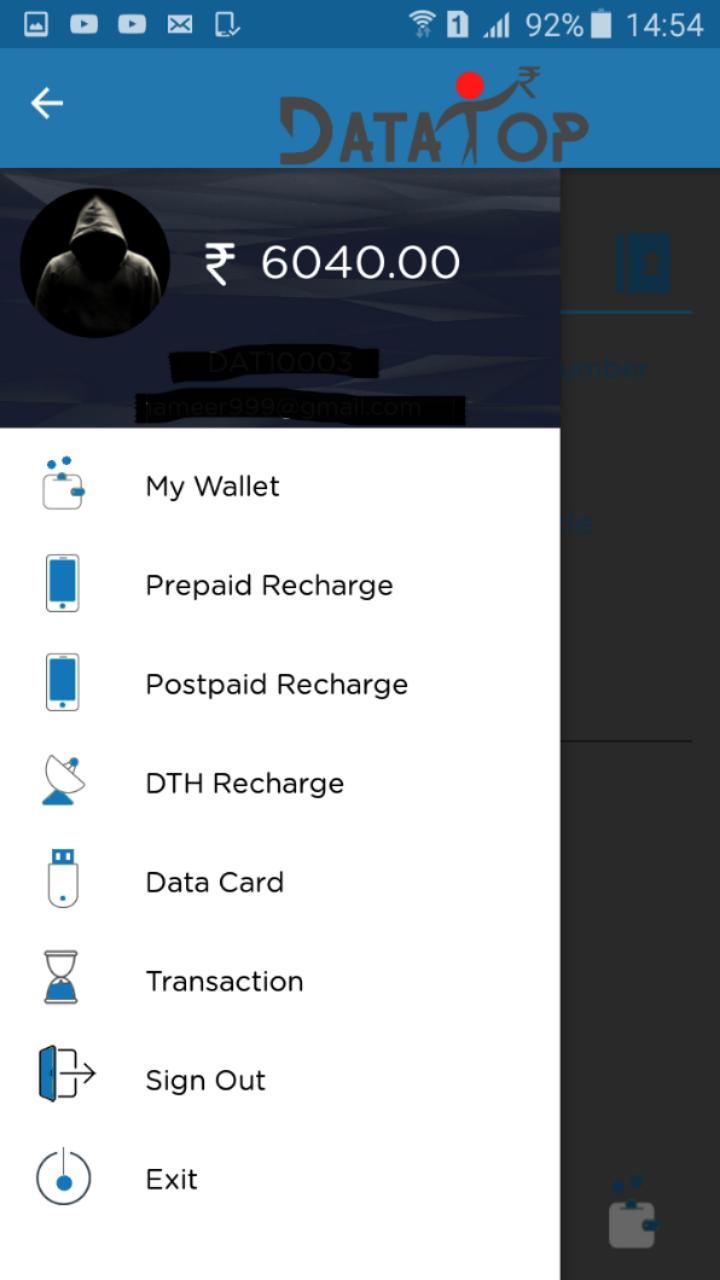
Task: Sign Out of the account
Action: pyautogui.click(x=205, y=1080)
